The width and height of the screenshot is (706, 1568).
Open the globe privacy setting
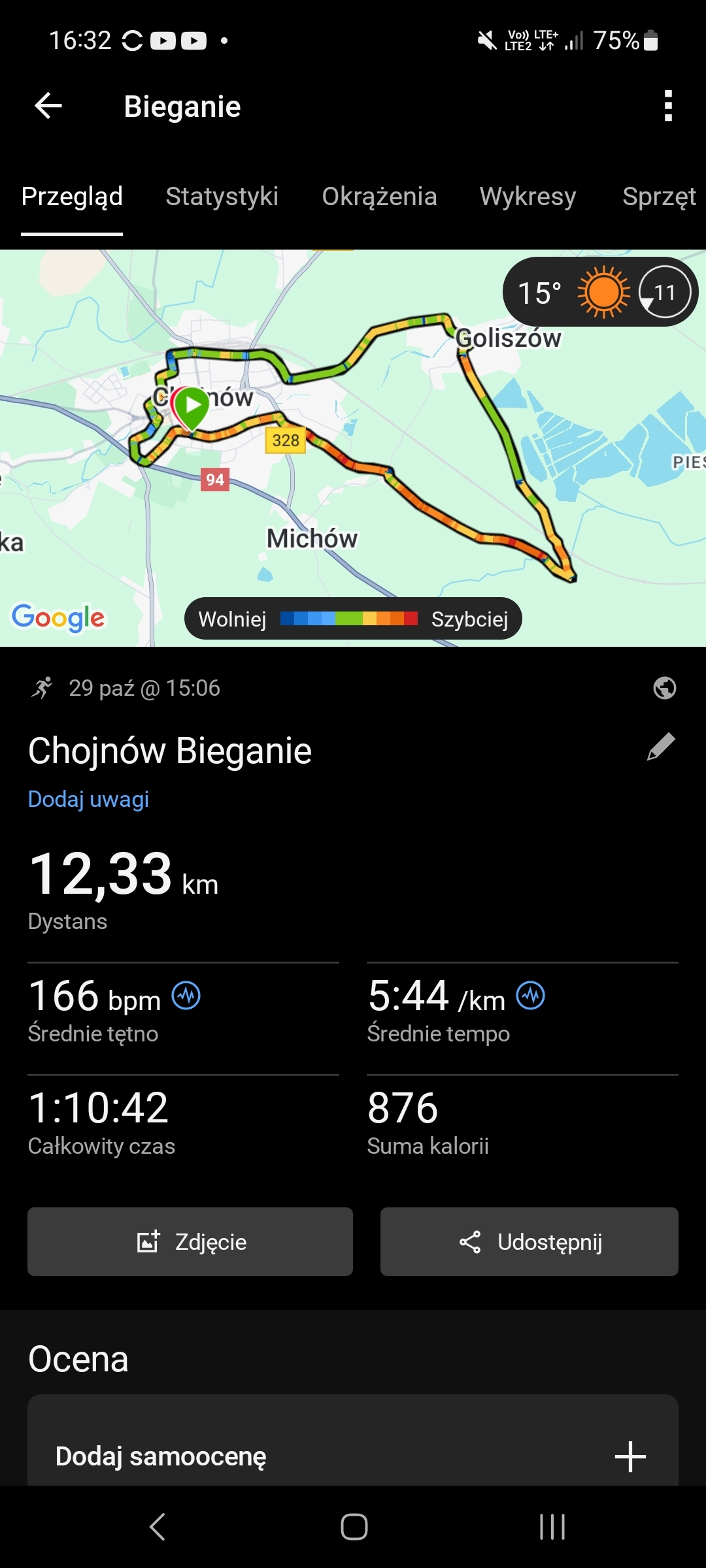pyautogui.click(x=664, y=688)
